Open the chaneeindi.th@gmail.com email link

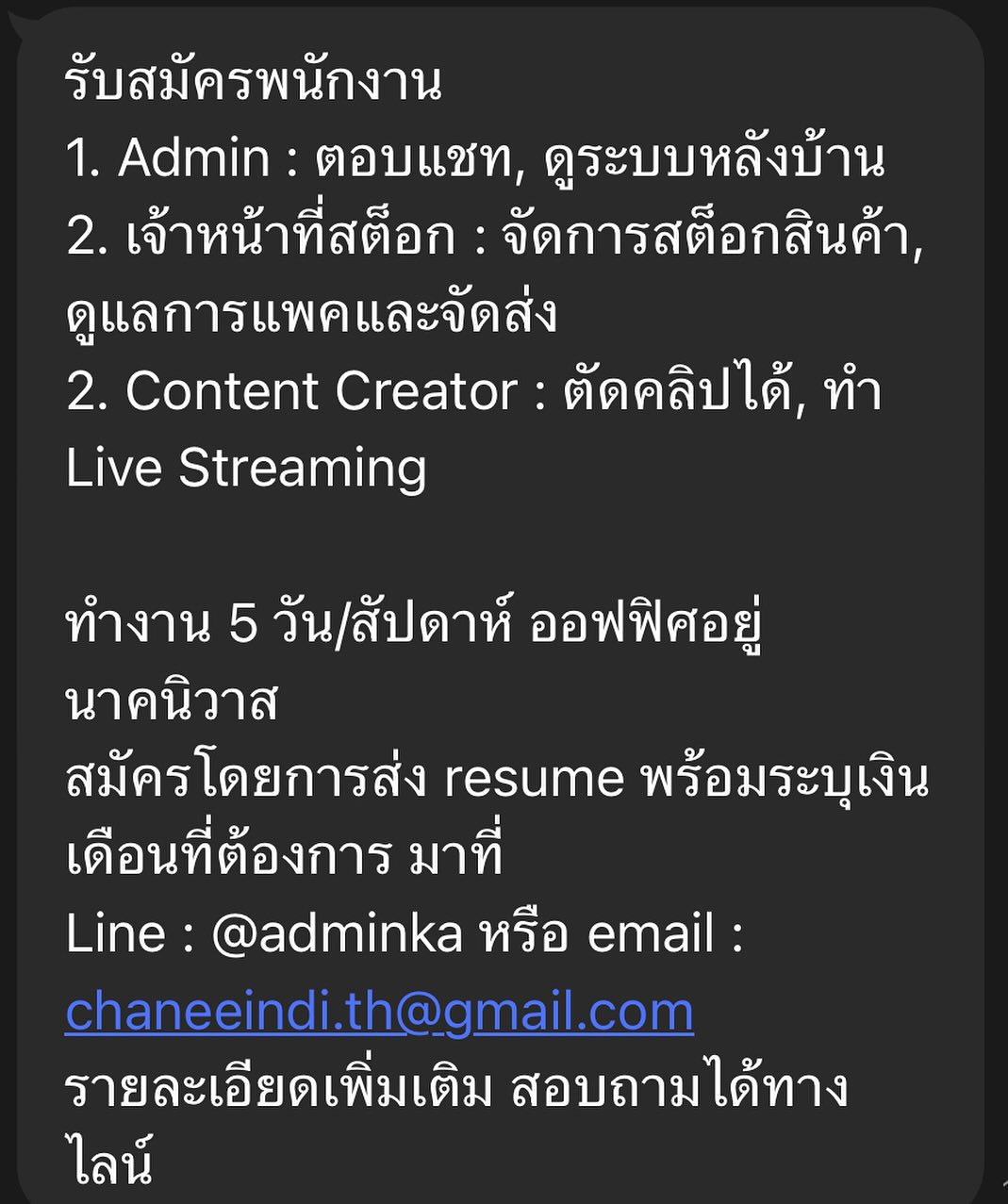coord(379,1012)
